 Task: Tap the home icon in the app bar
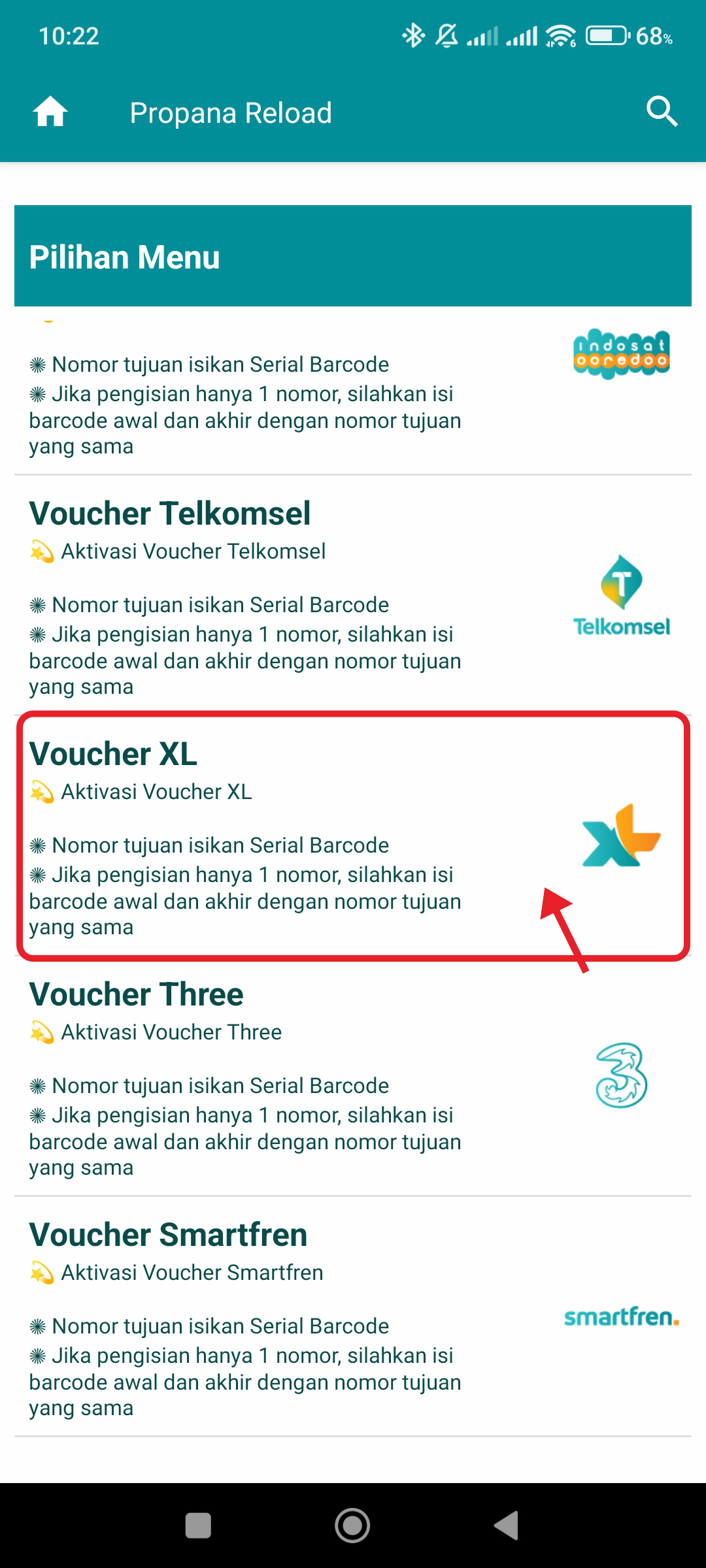(x=50, y=112)
